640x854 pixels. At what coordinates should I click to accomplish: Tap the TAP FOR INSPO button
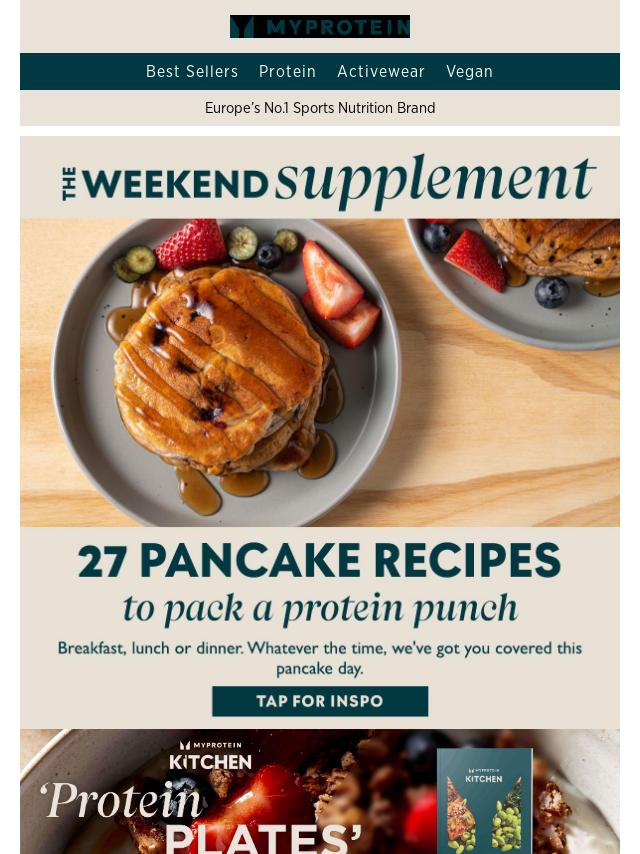coord(320,701)
